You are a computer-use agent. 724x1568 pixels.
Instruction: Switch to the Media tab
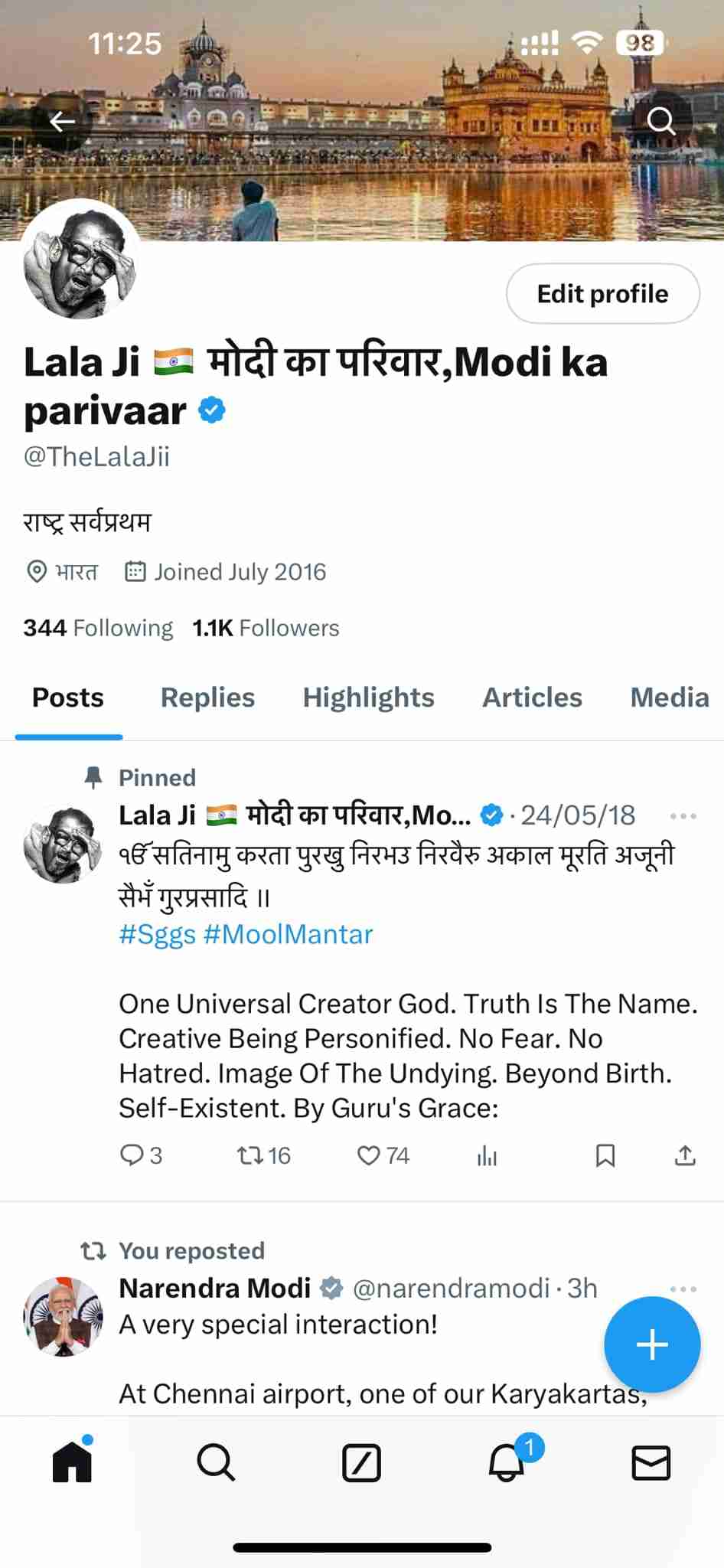[669, 697]
